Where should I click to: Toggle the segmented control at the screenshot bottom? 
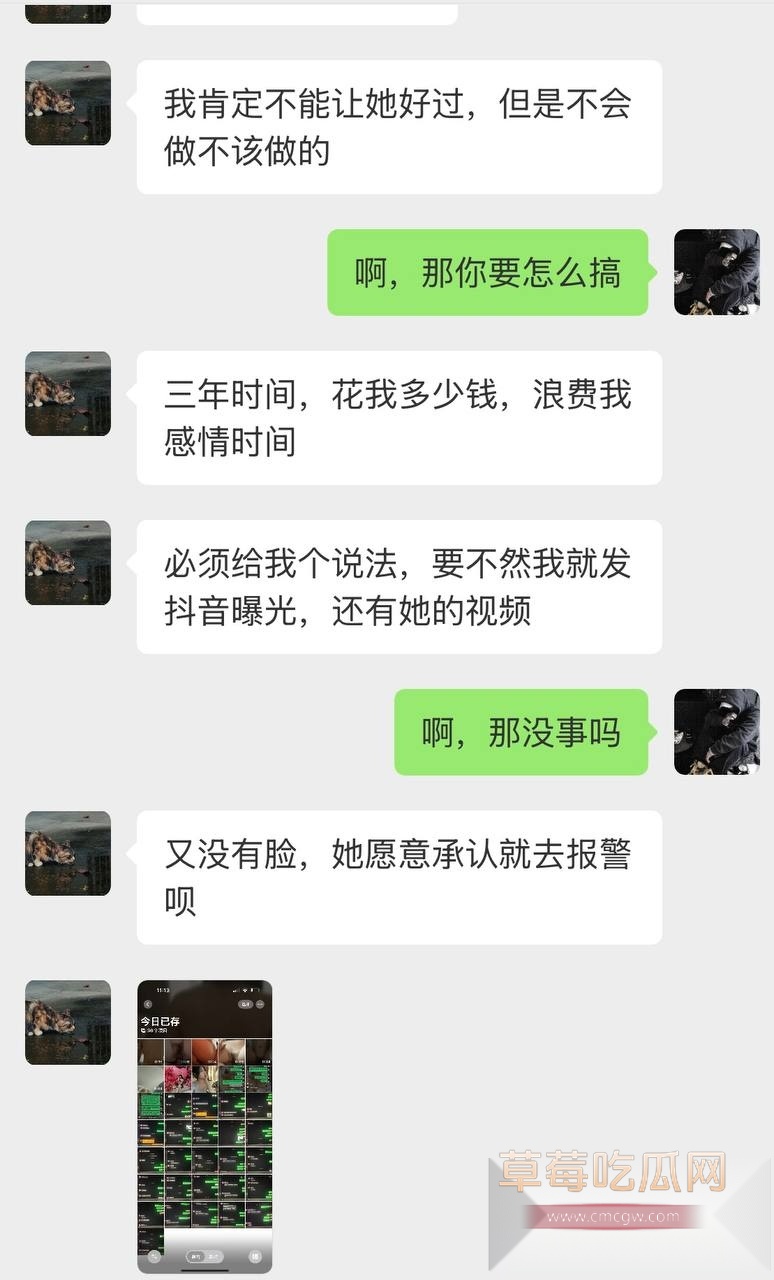205,1256
